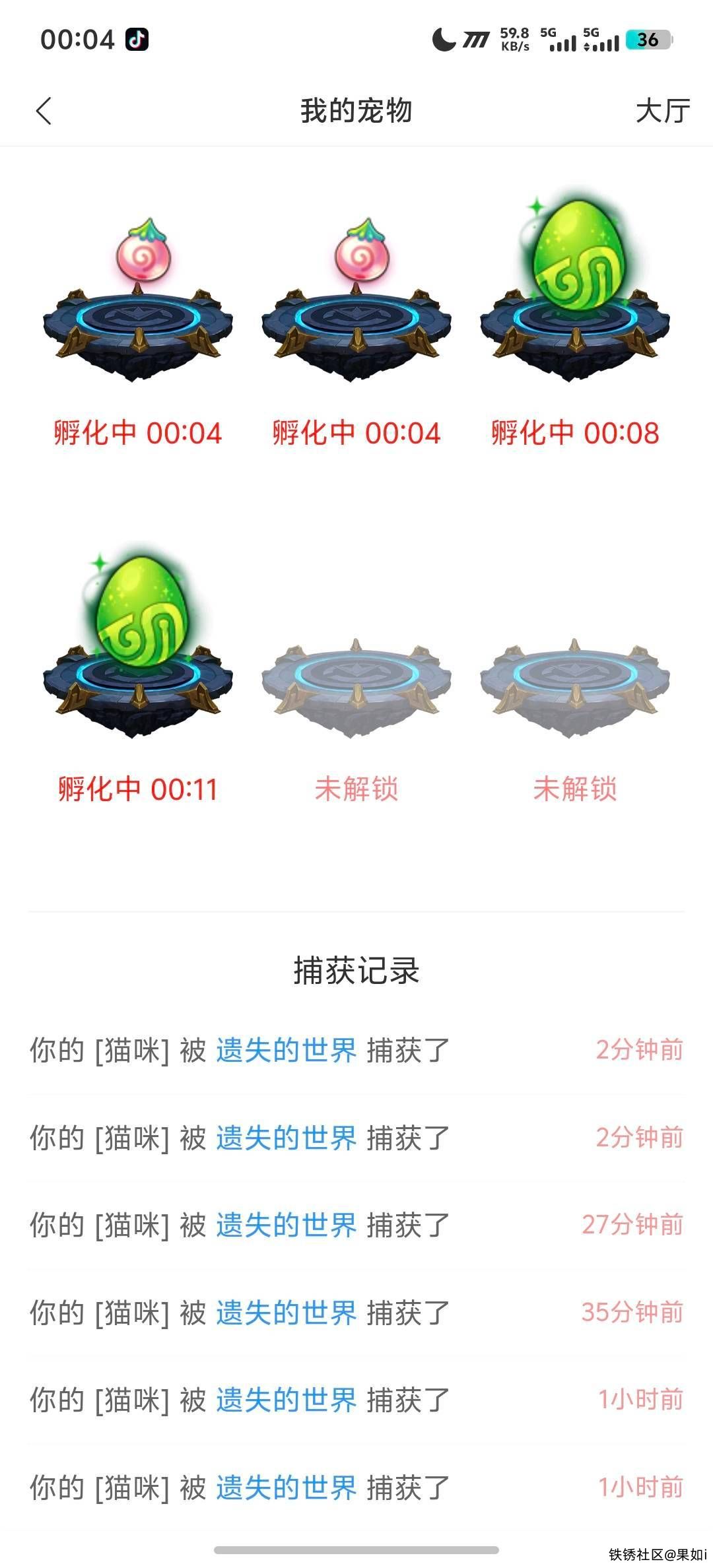713x1568 pixels.
Task: Go back from the 我的宠物 page
Action: [x=44, y=111]
